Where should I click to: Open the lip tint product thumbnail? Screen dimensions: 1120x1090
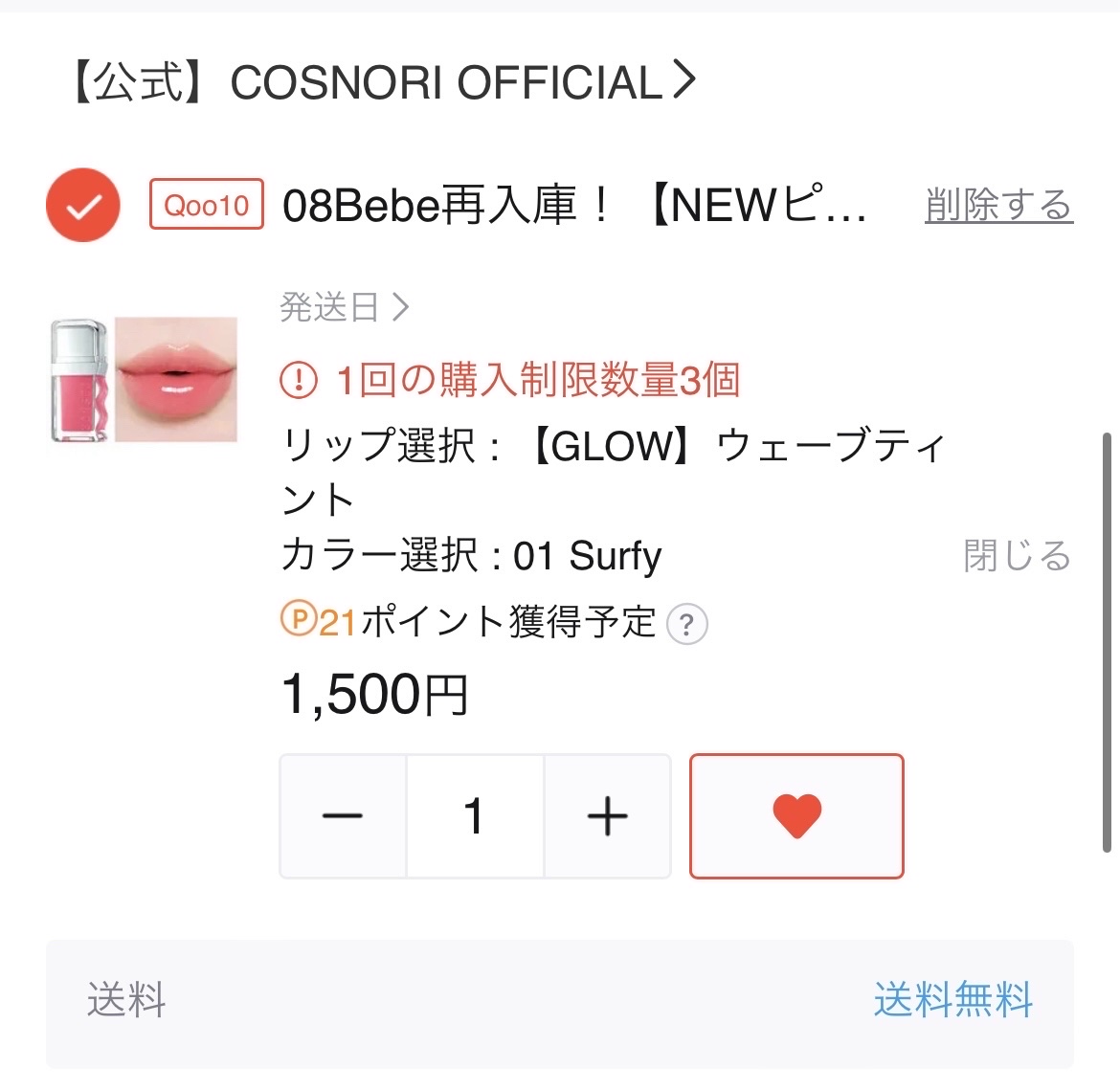coord(144,379)
